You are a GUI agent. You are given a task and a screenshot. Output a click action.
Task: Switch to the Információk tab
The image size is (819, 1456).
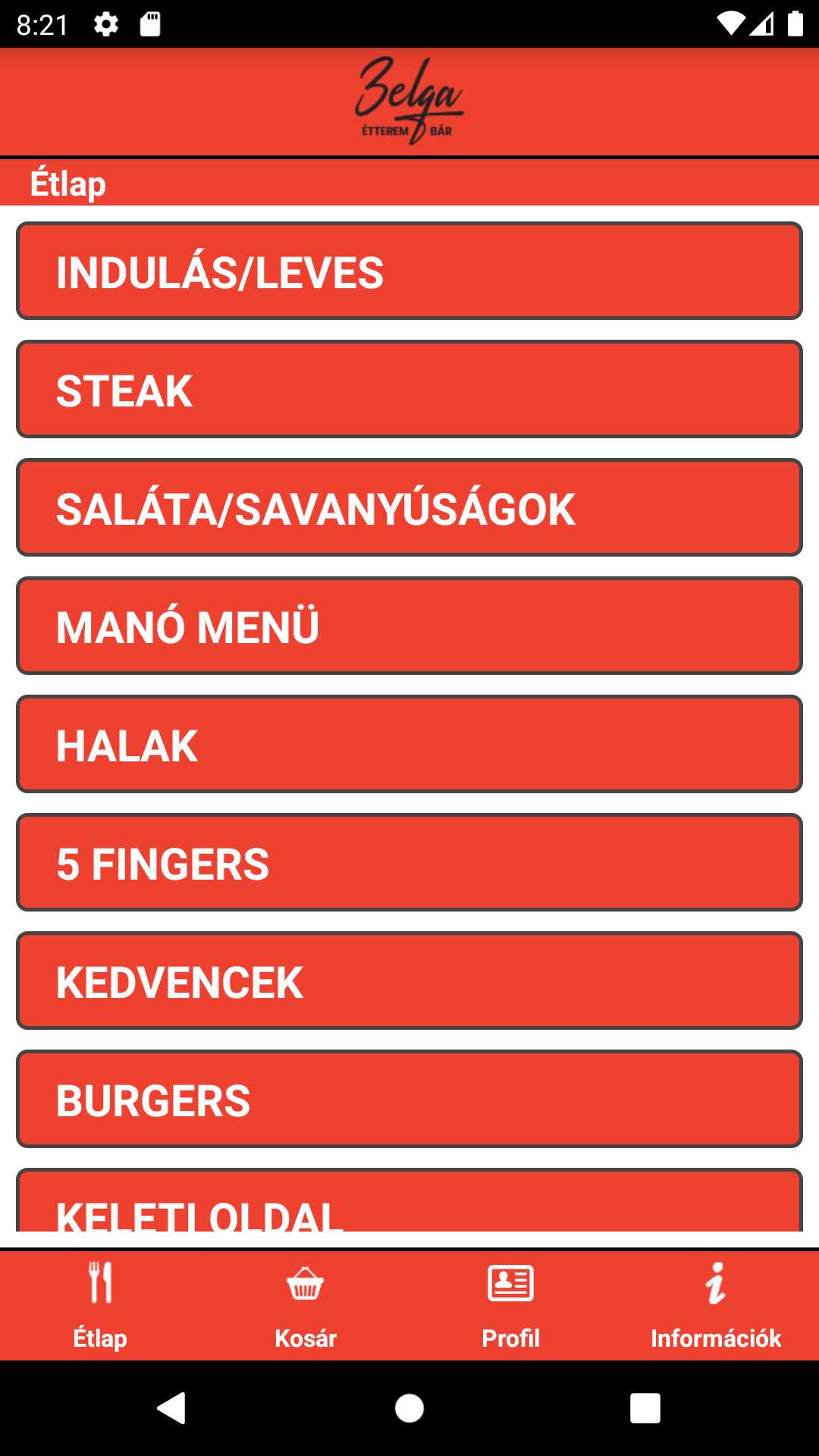(x=716, y=1304)
